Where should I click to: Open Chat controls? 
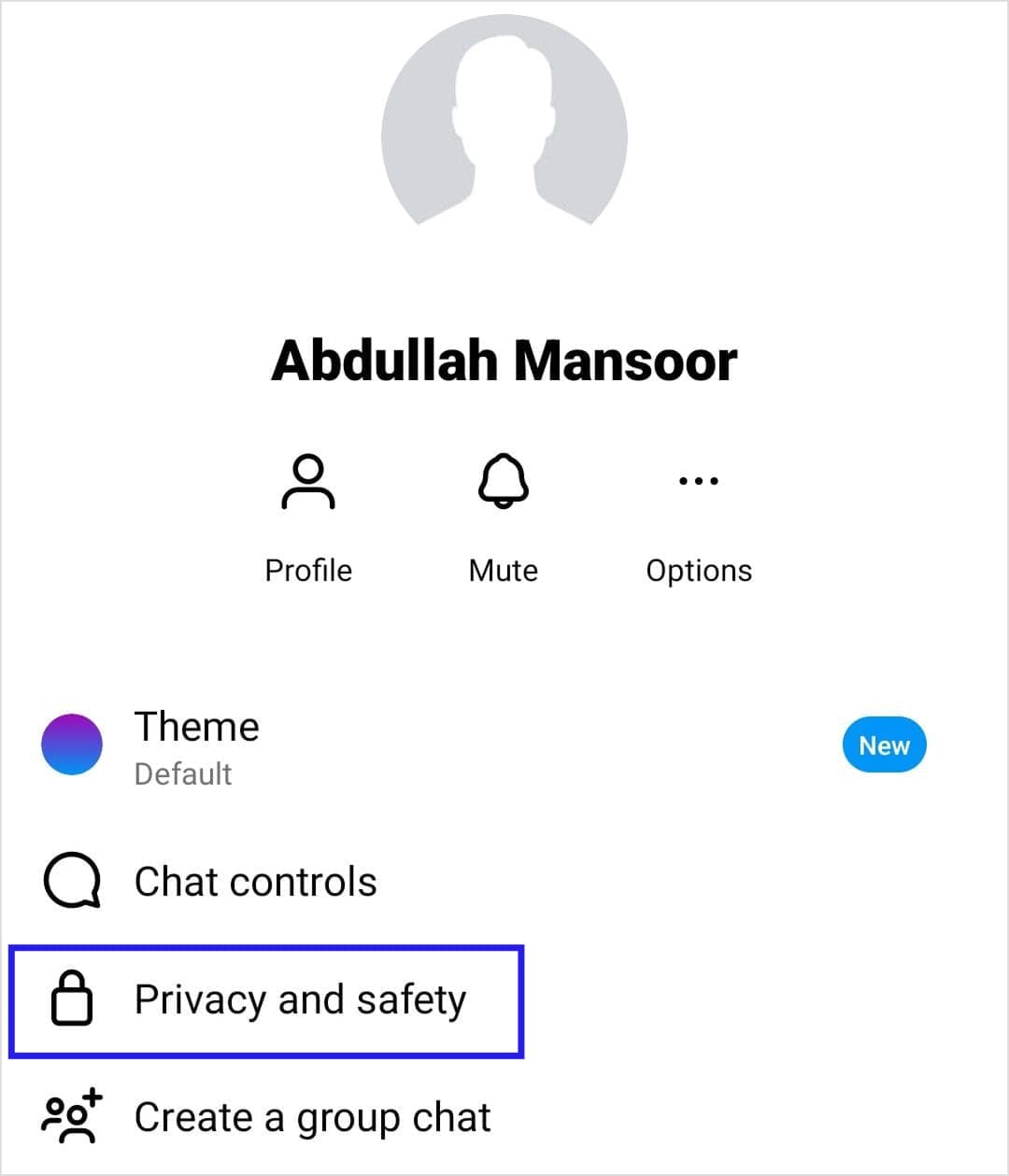click(x=254, y=882)
